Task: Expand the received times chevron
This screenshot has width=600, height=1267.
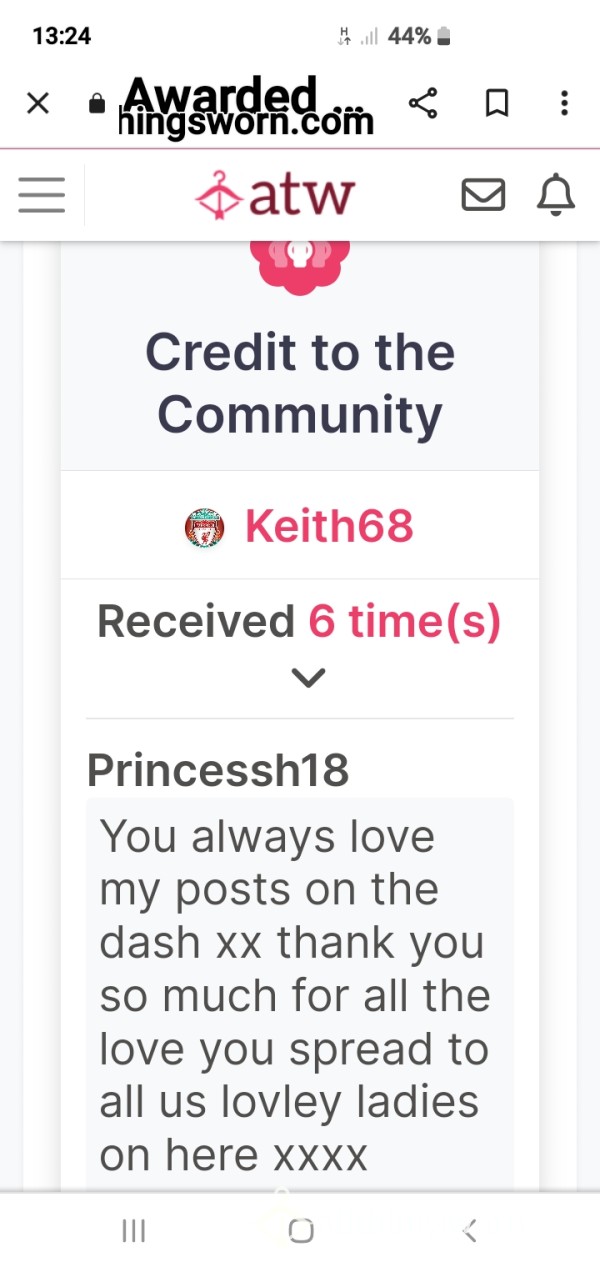Action: (x=308, y=678)
